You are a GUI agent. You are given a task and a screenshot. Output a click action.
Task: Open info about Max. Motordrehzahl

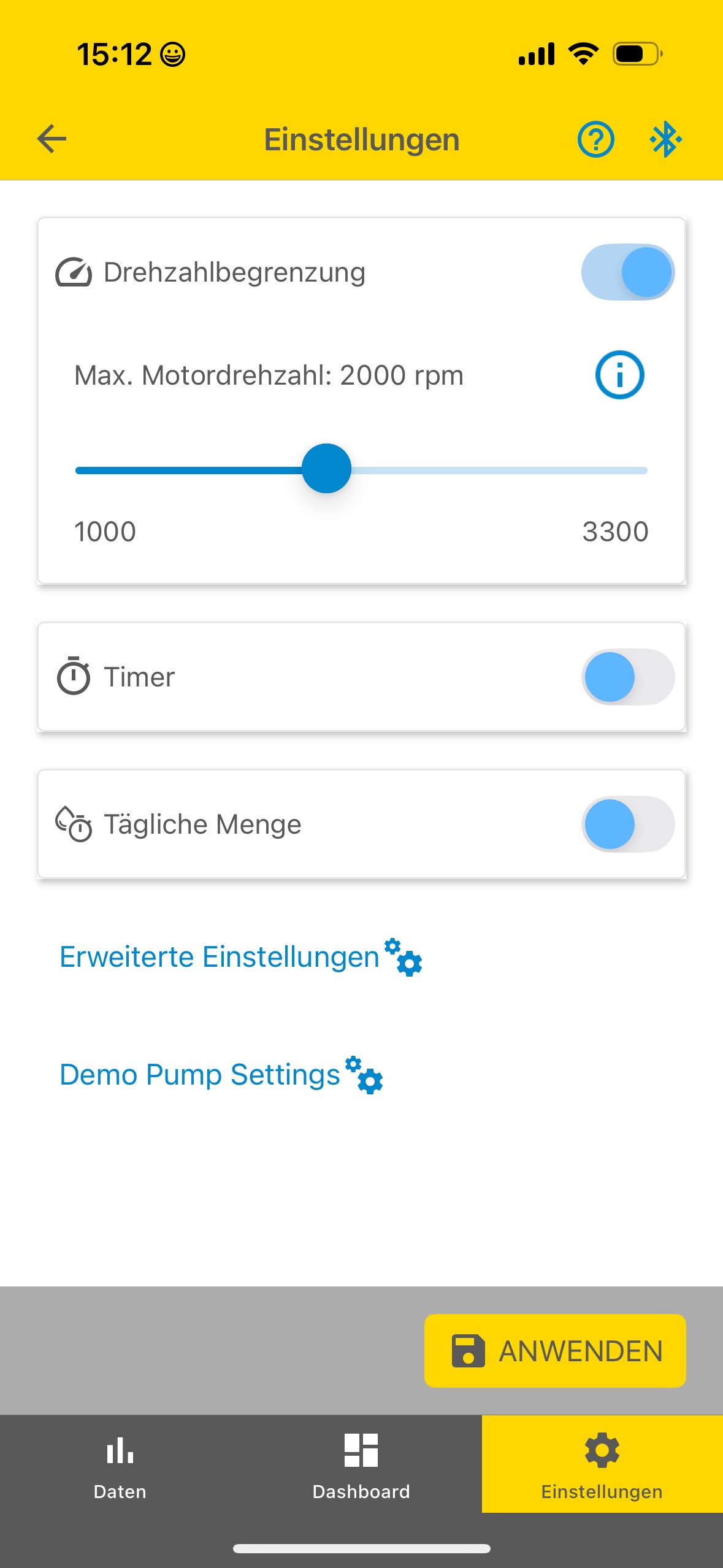[619, 375]
